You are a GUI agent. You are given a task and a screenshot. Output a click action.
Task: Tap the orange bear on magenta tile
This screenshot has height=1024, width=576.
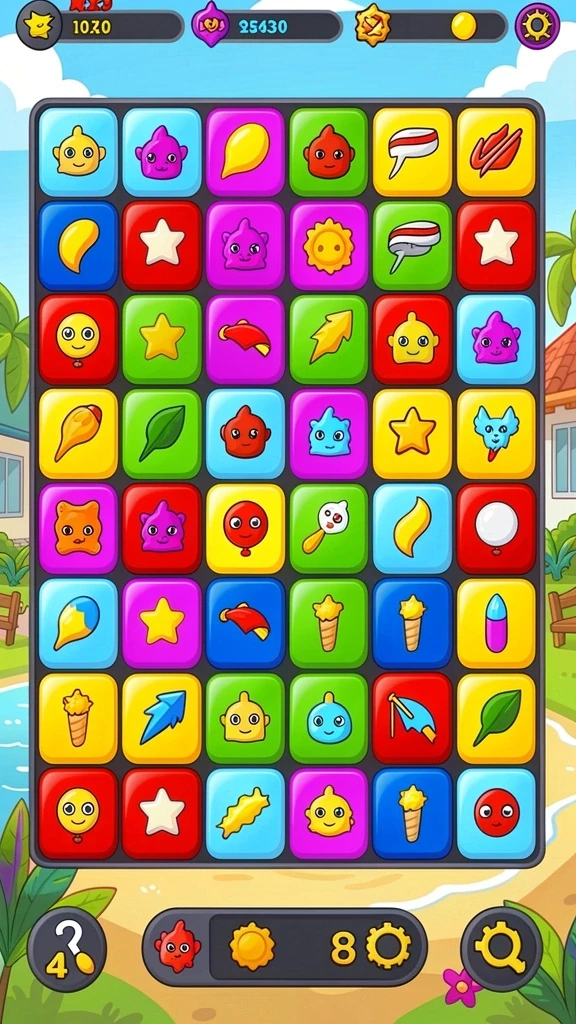[x=78, y=528]
